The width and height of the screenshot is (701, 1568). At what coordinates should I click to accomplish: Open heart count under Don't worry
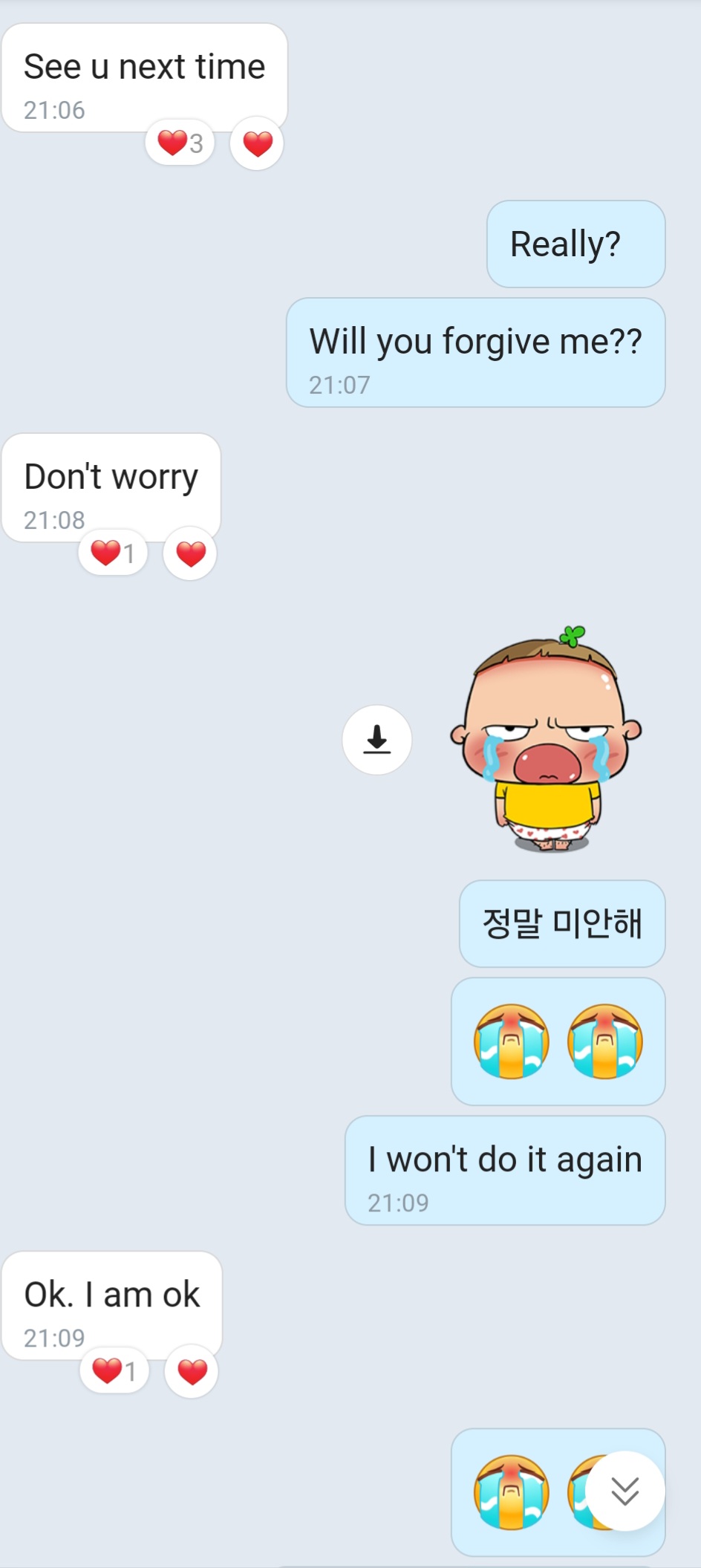[x=113, y=553]
